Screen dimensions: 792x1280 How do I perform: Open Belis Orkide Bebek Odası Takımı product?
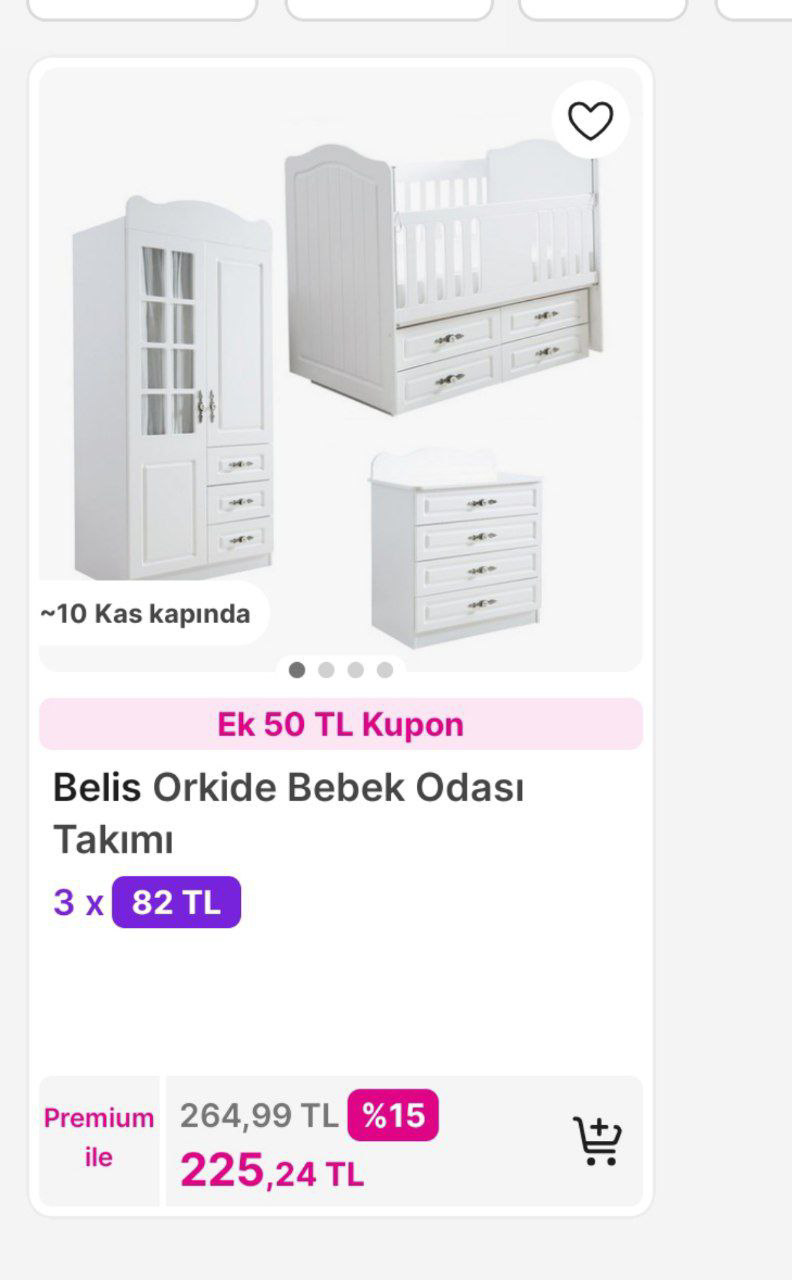tap(288, 813)
